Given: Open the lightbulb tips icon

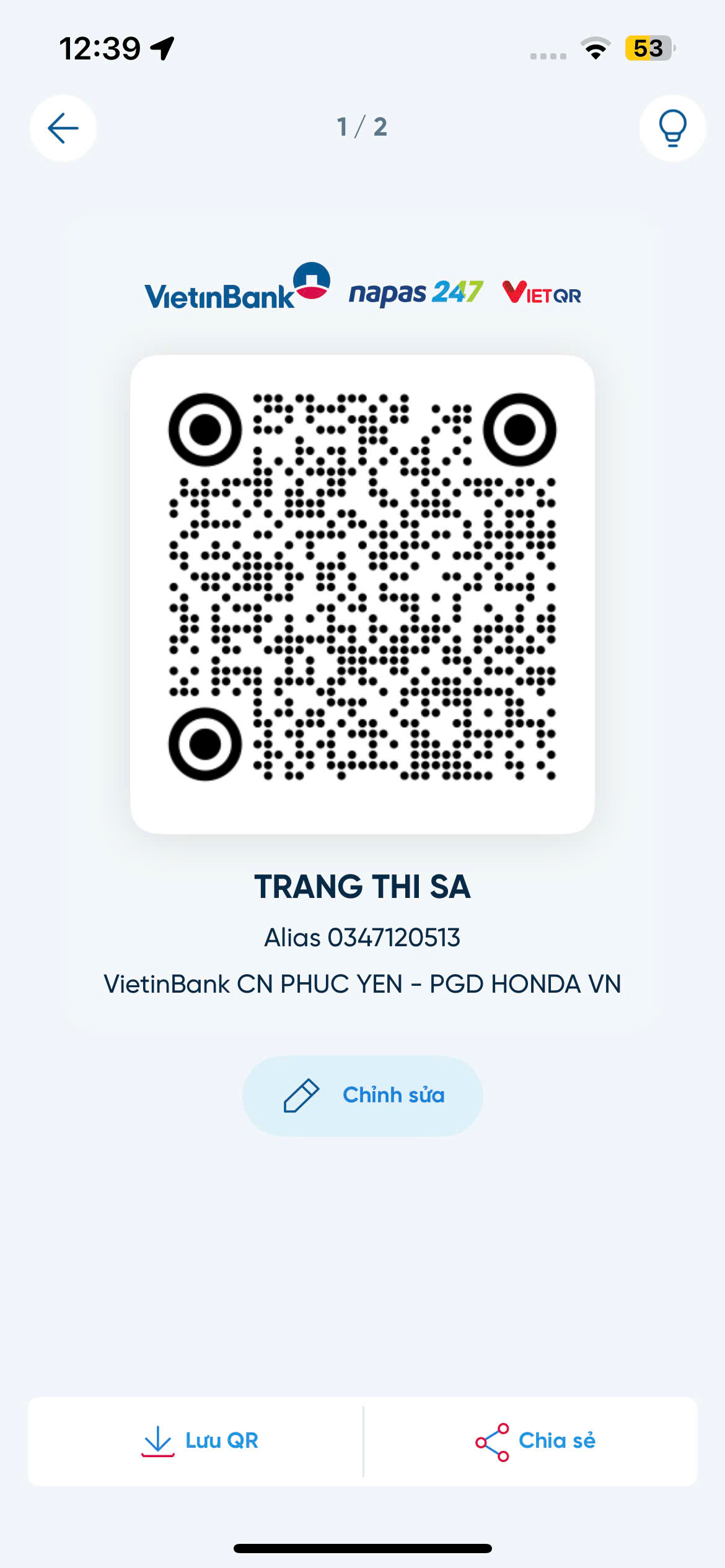Looking at the screenshot, I should tap(672, 128).
